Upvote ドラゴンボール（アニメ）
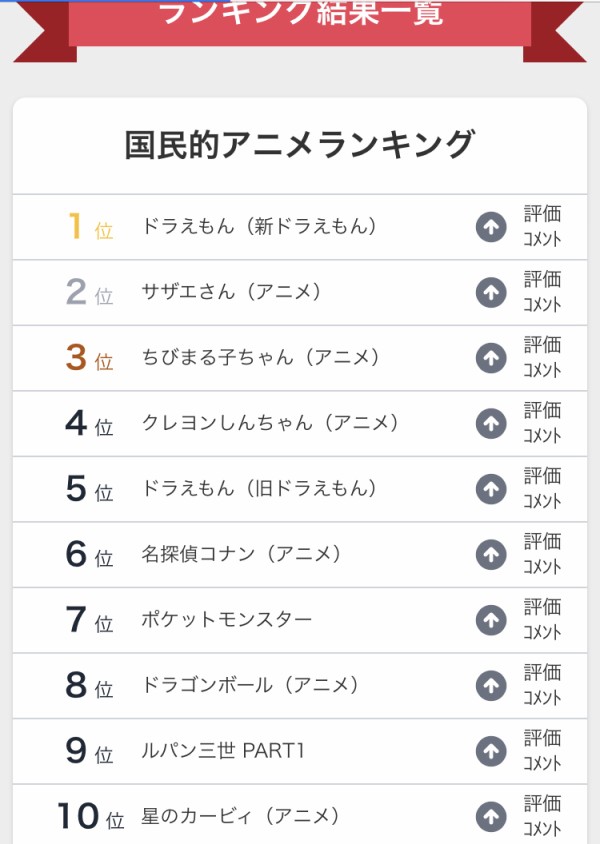 click(490, 685)
